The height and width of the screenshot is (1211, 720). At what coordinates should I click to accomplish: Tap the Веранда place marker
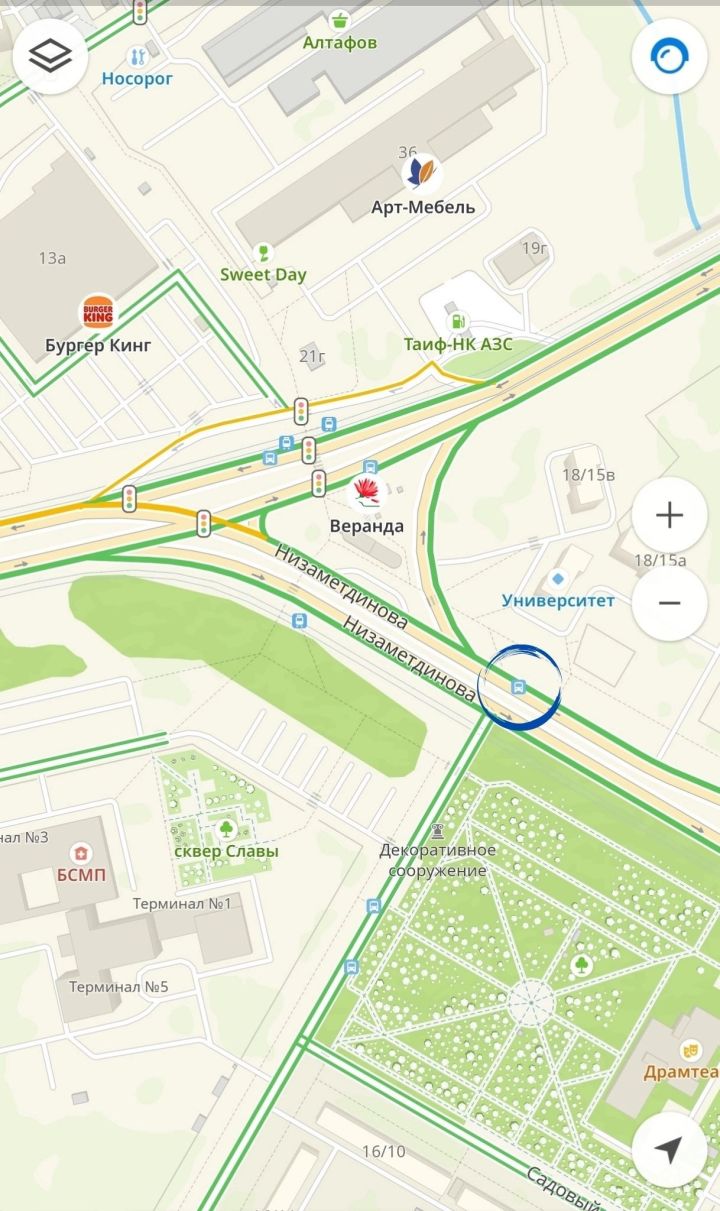tap(367, 493)
